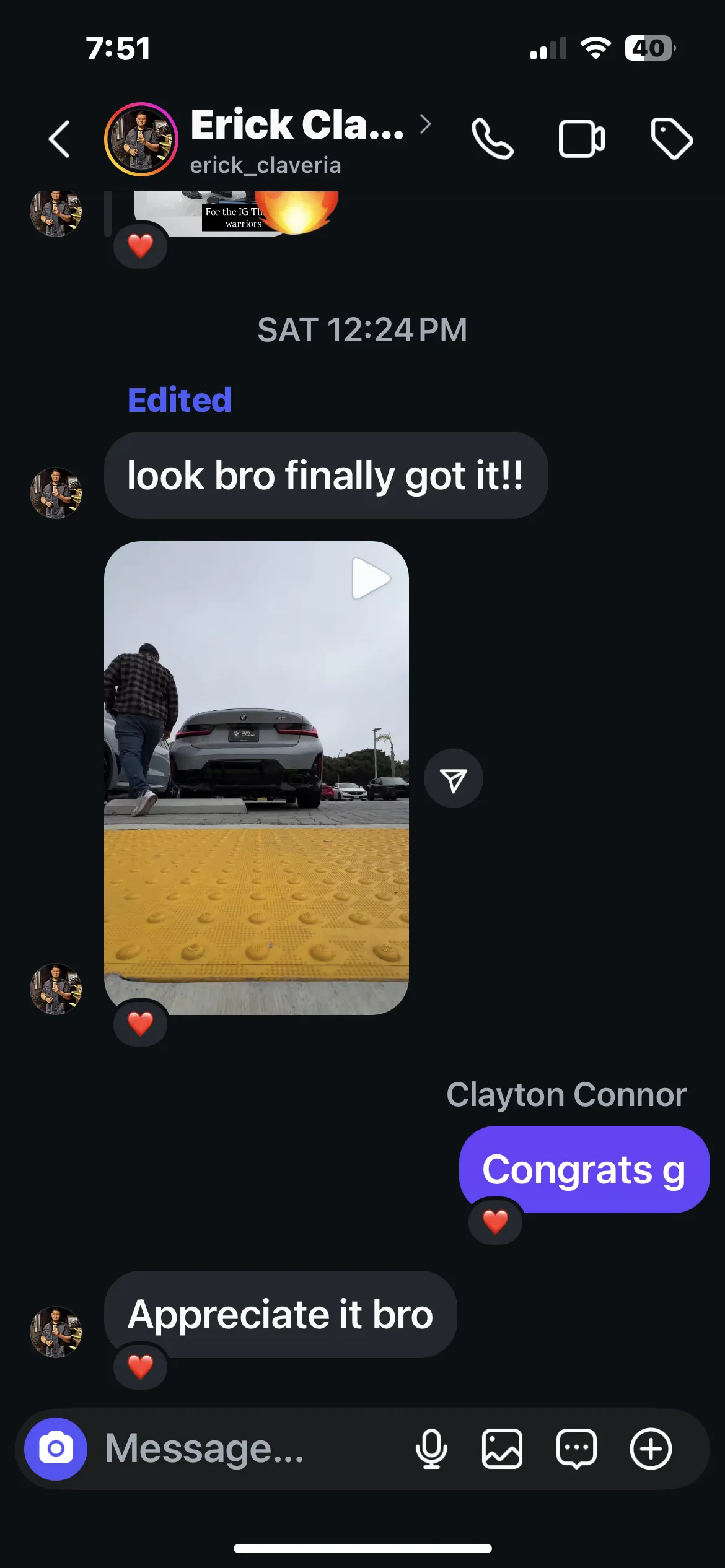Start a voice call with Erick

(493, 139)
